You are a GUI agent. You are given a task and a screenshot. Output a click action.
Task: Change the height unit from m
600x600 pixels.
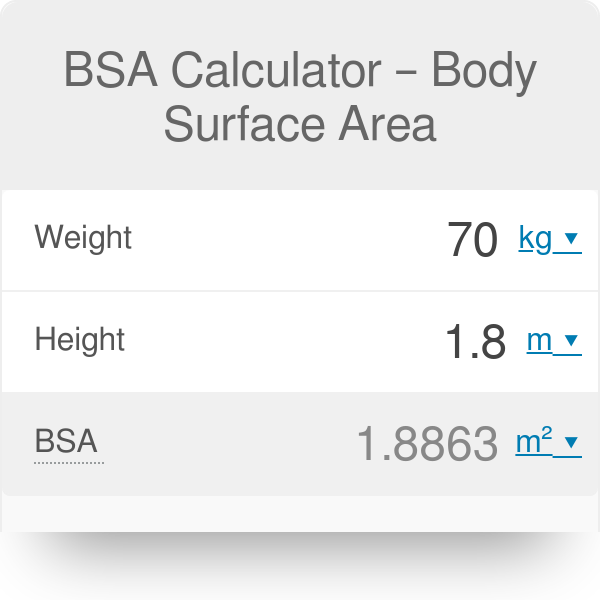click(x=553, y=341)
